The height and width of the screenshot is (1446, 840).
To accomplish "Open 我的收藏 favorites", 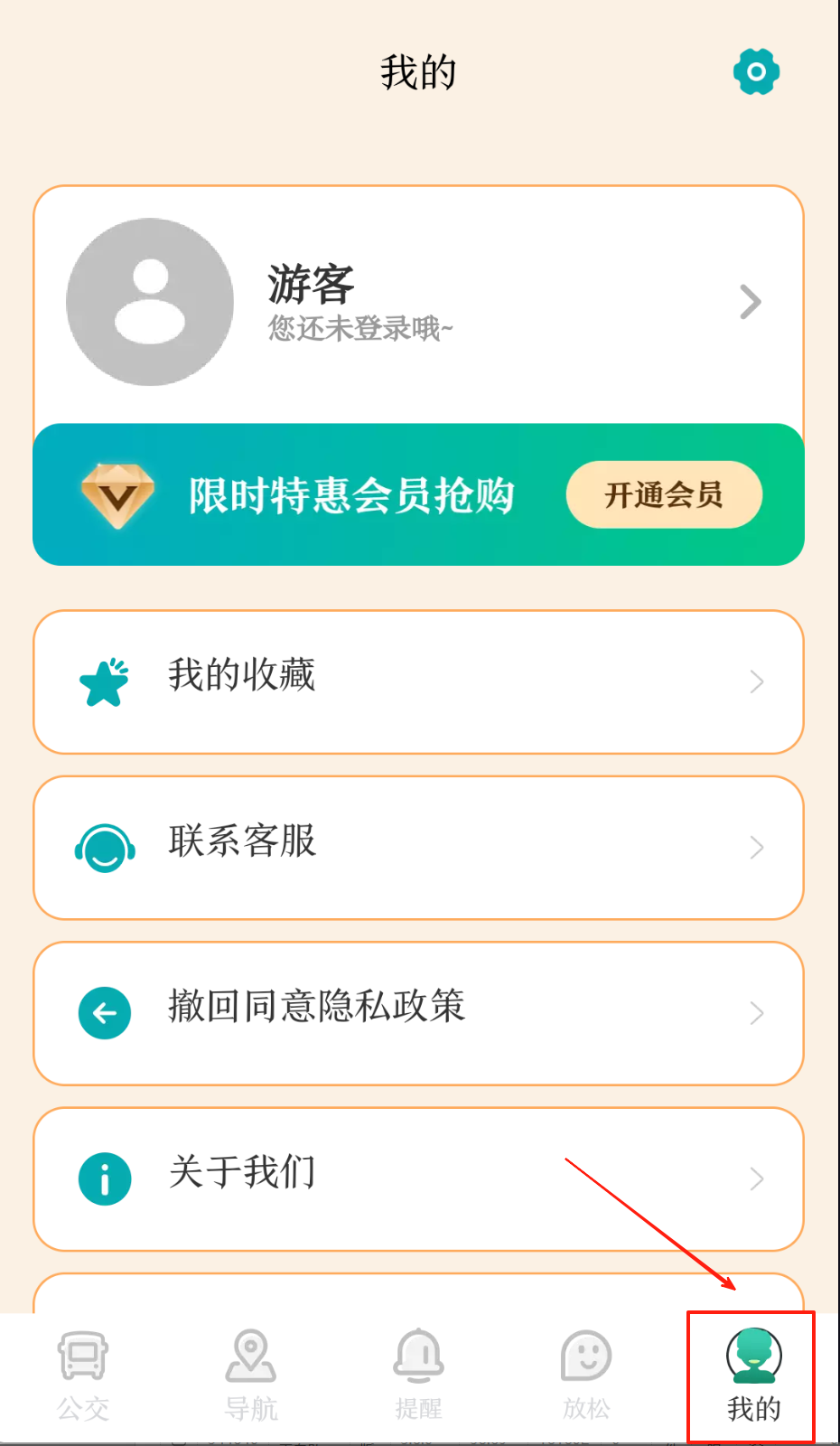I will 417,681.
